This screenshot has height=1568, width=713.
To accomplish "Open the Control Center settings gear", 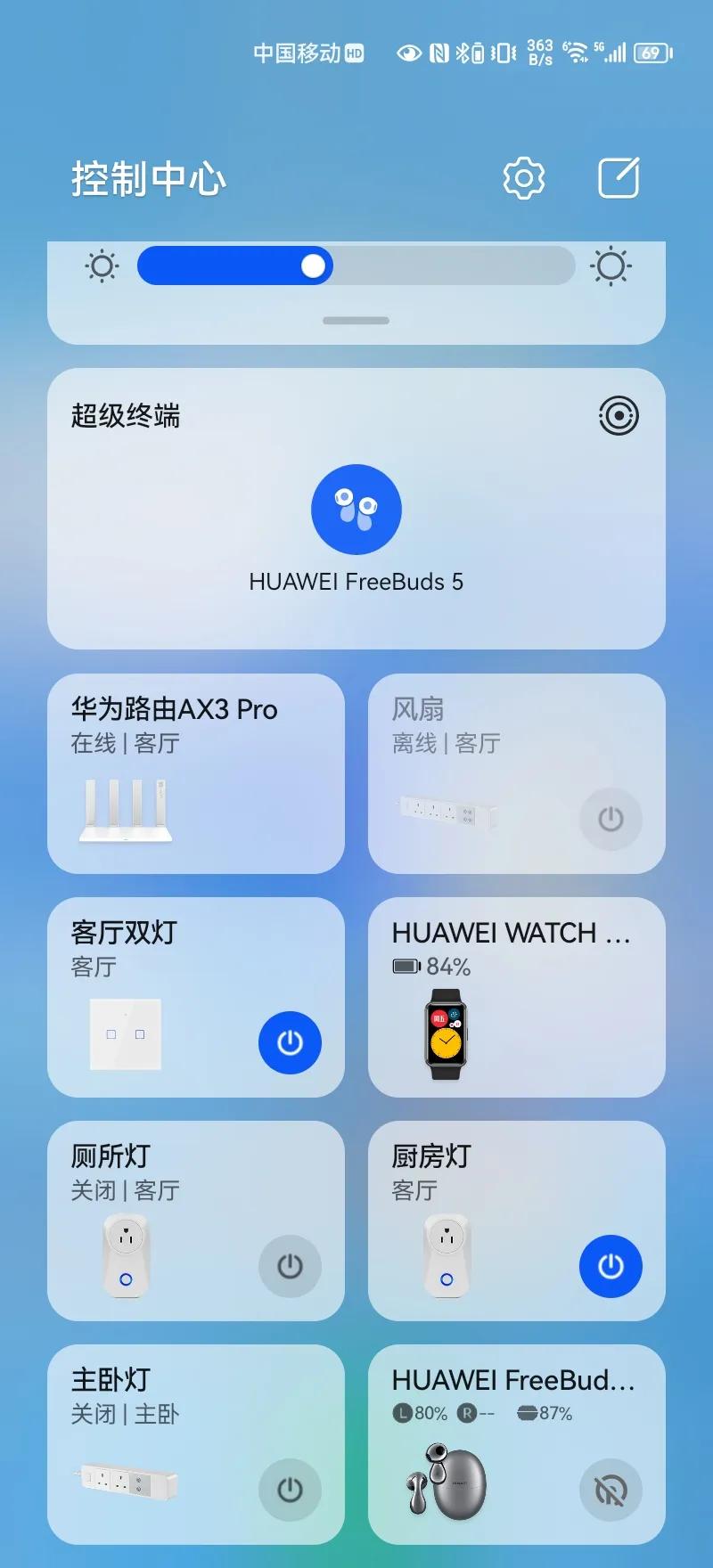I will (x=523, y=177).
